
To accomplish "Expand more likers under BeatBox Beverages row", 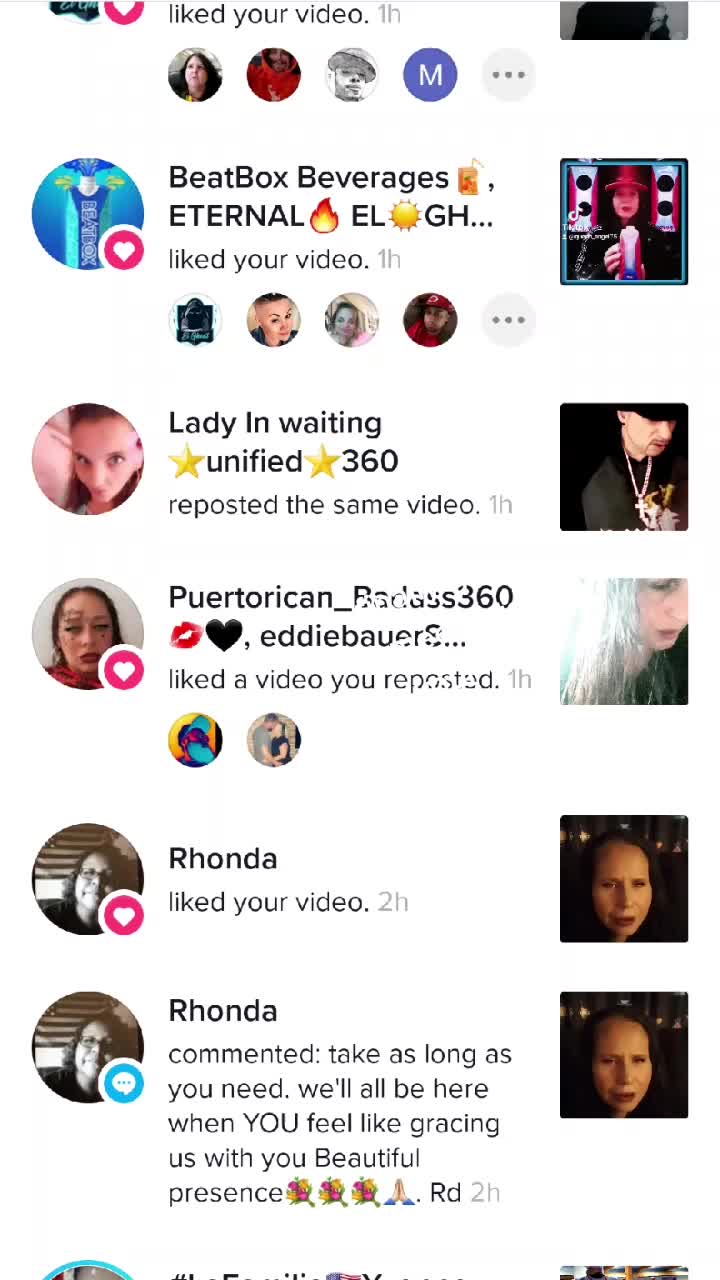I will pos(508,320).
